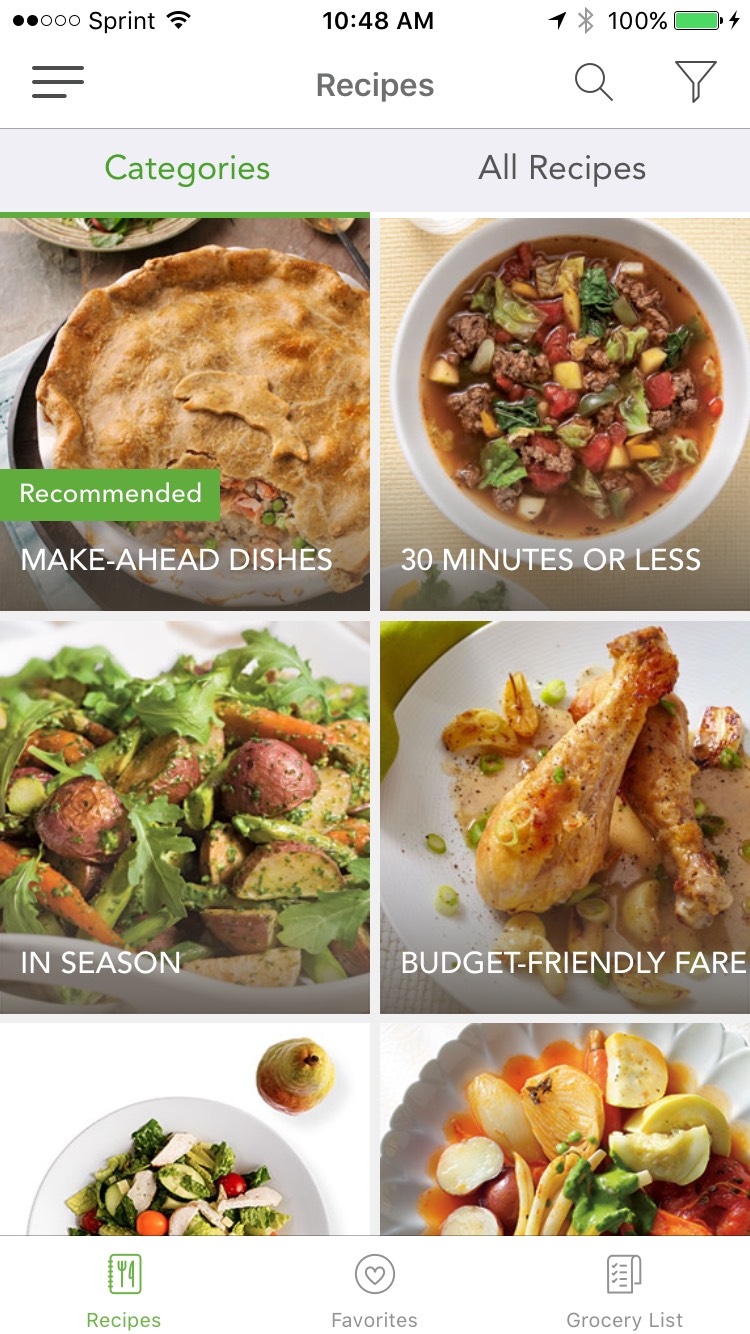Switch to All Recipes tab
The width and height of the screenshot is (750, 1334).
click(x=562, y=168)
